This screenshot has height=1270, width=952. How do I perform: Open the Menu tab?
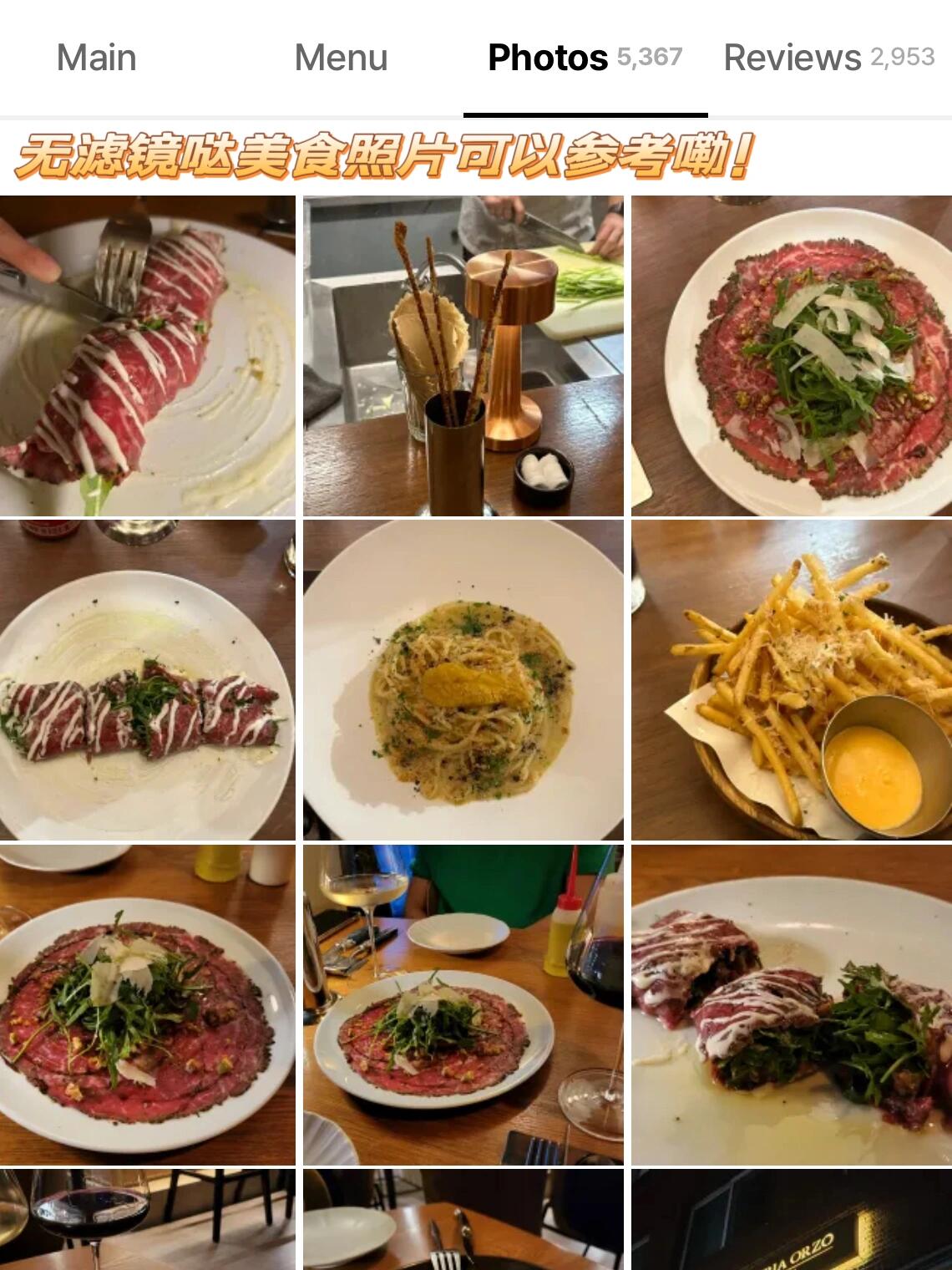tap(341, 58)
